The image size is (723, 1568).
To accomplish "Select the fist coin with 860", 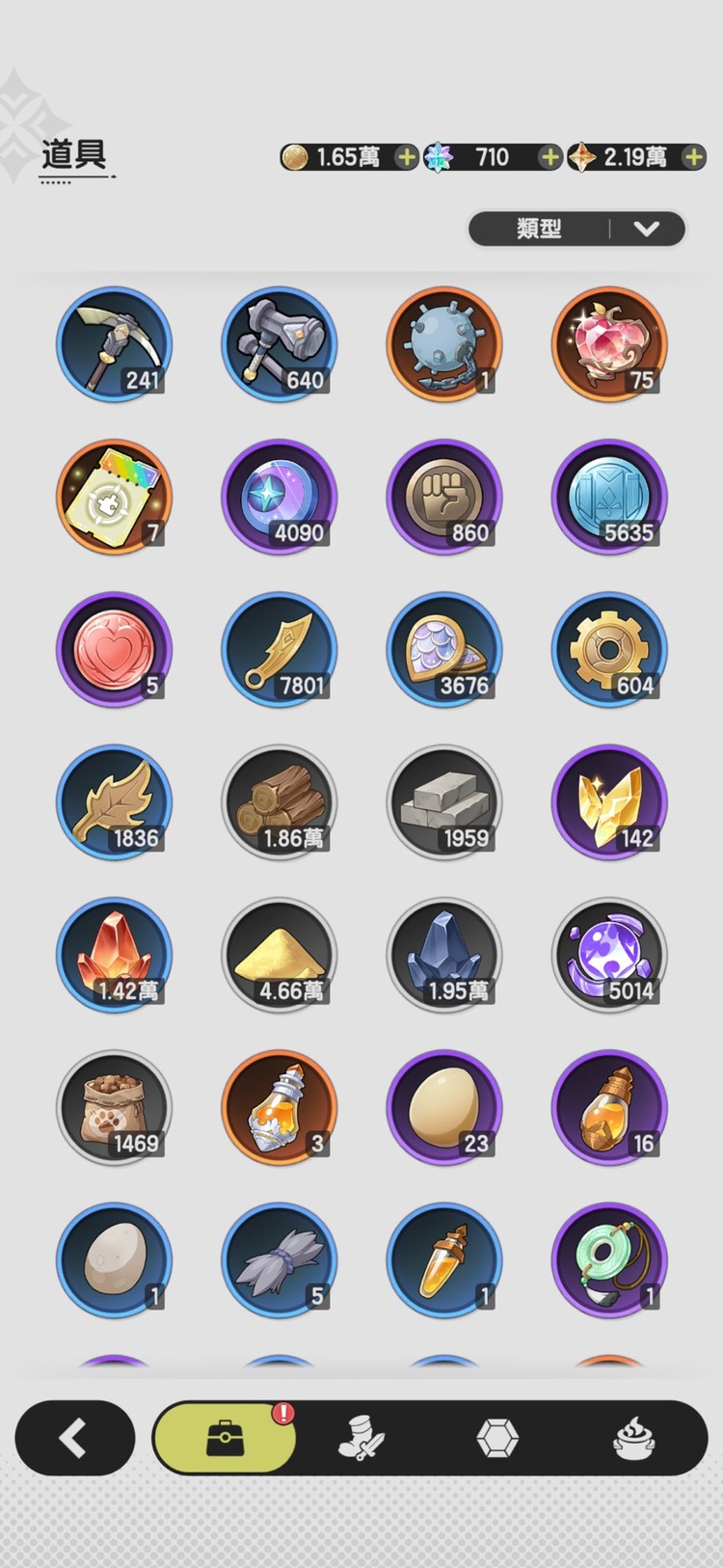I will pos(444,498).
